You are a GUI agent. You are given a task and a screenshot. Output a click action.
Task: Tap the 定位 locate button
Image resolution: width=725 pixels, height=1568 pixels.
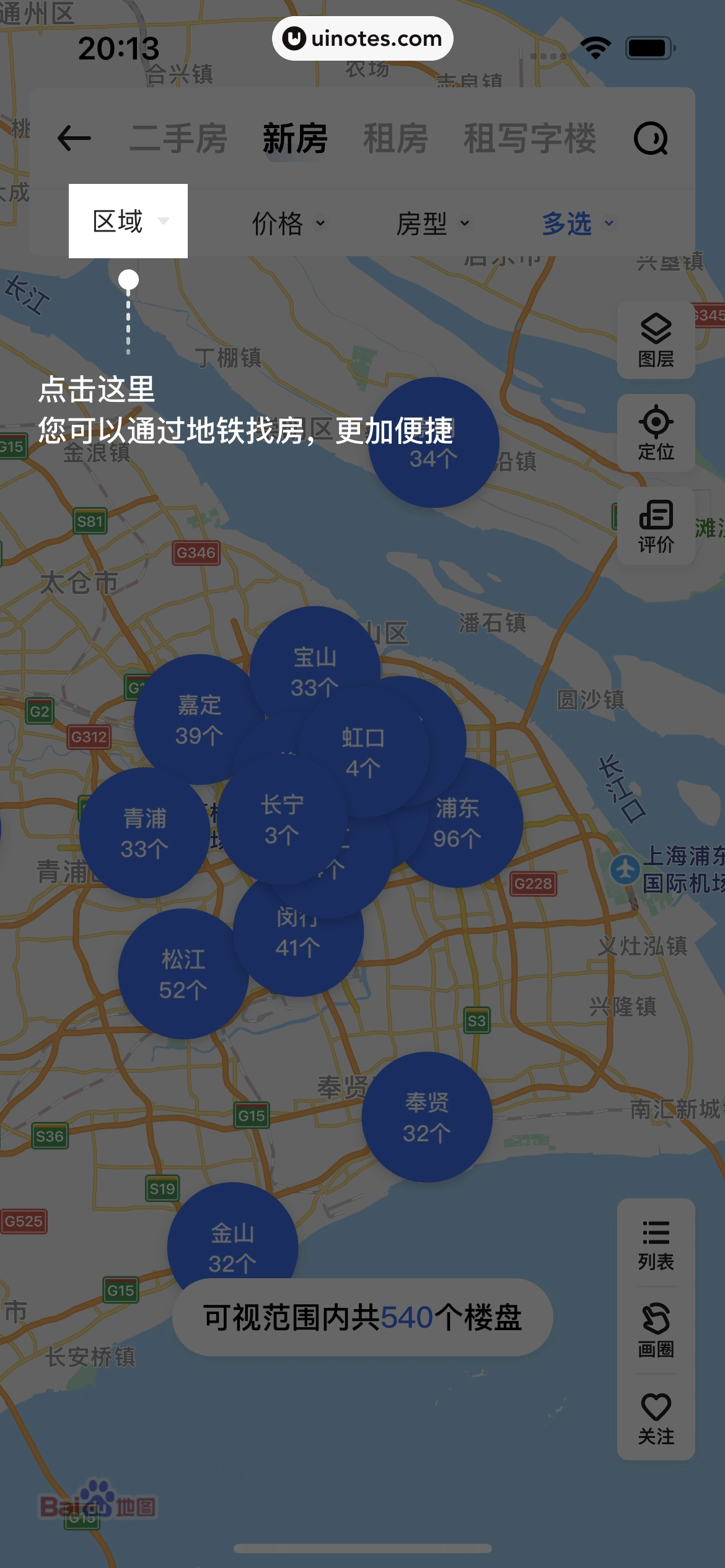pos(656,433)
